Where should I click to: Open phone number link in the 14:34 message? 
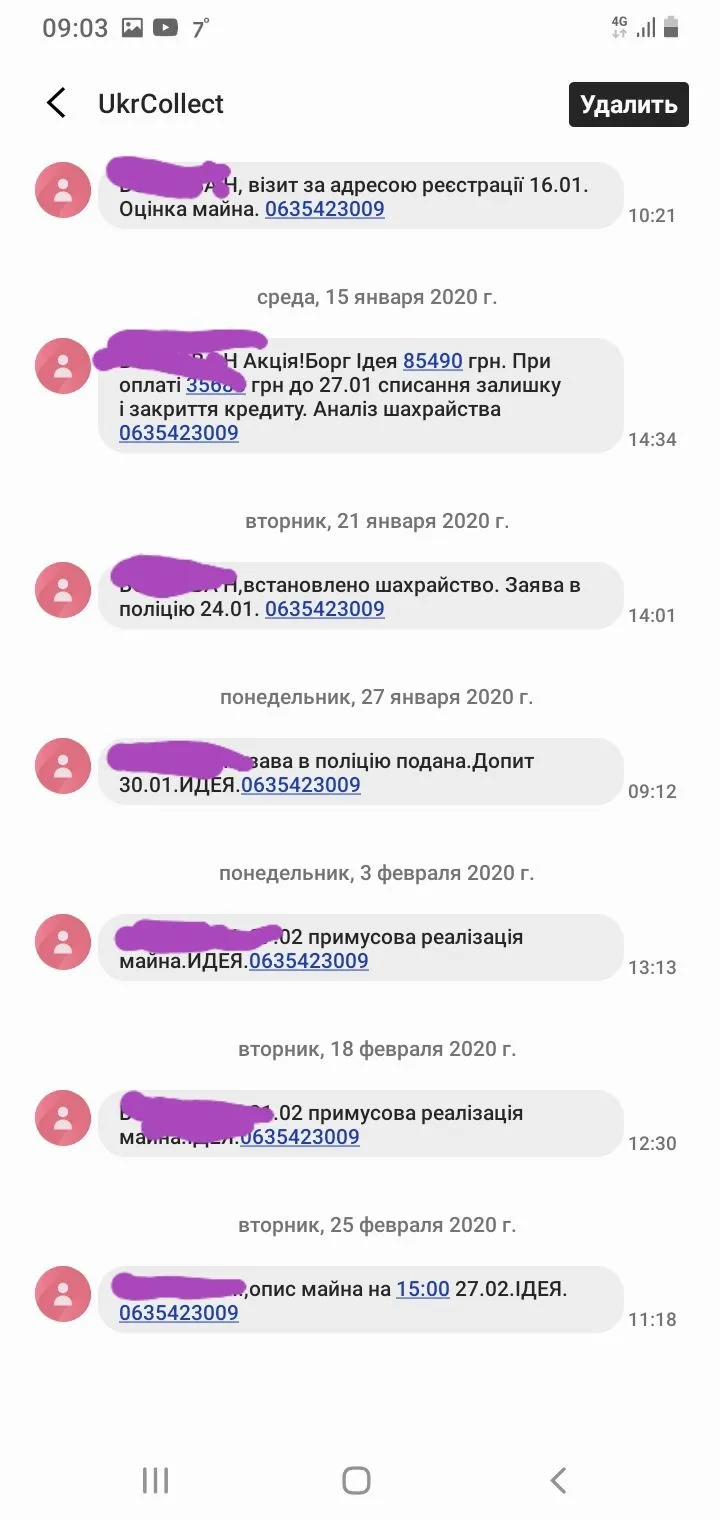pos(178,433)
